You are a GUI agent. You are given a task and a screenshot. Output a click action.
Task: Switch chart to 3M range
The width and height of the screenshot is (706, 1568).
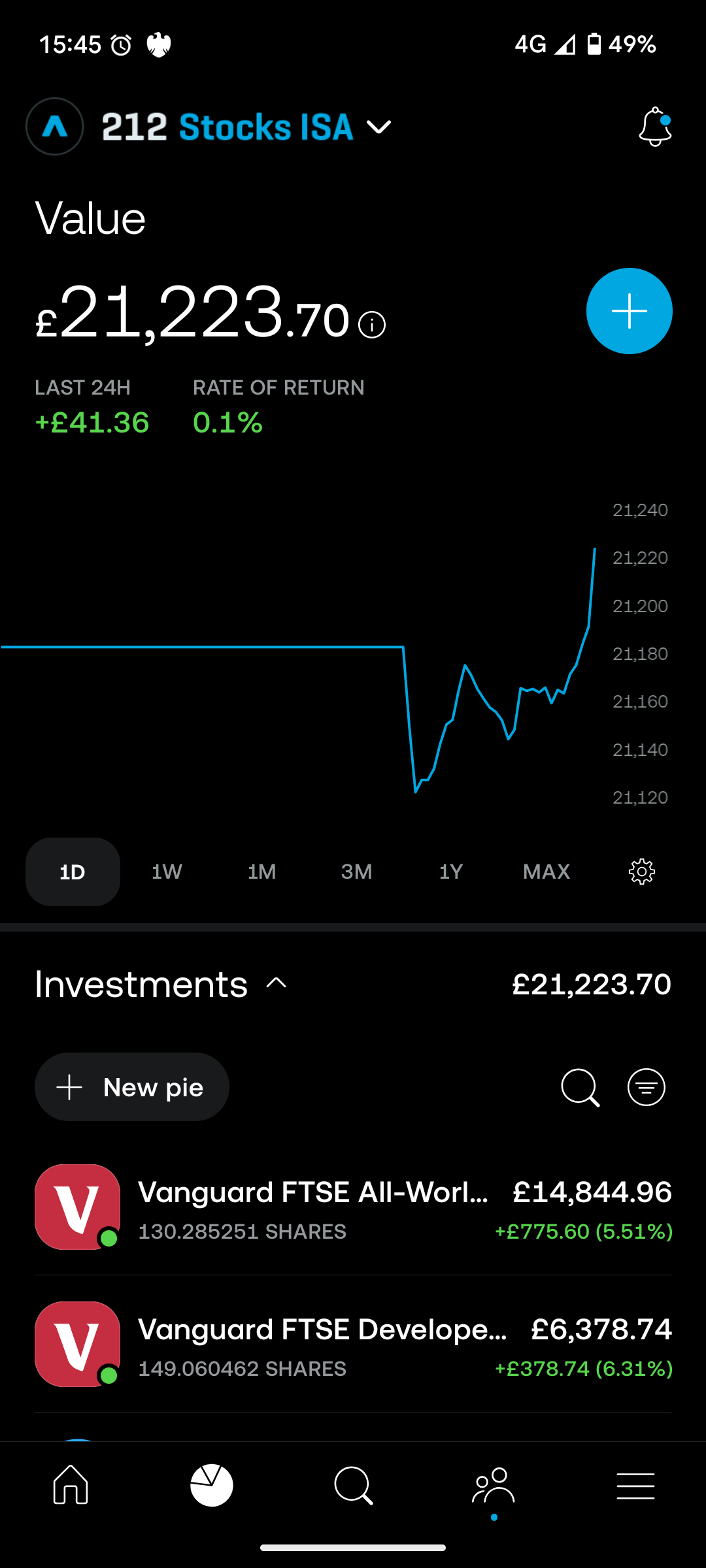click(356, 872)
